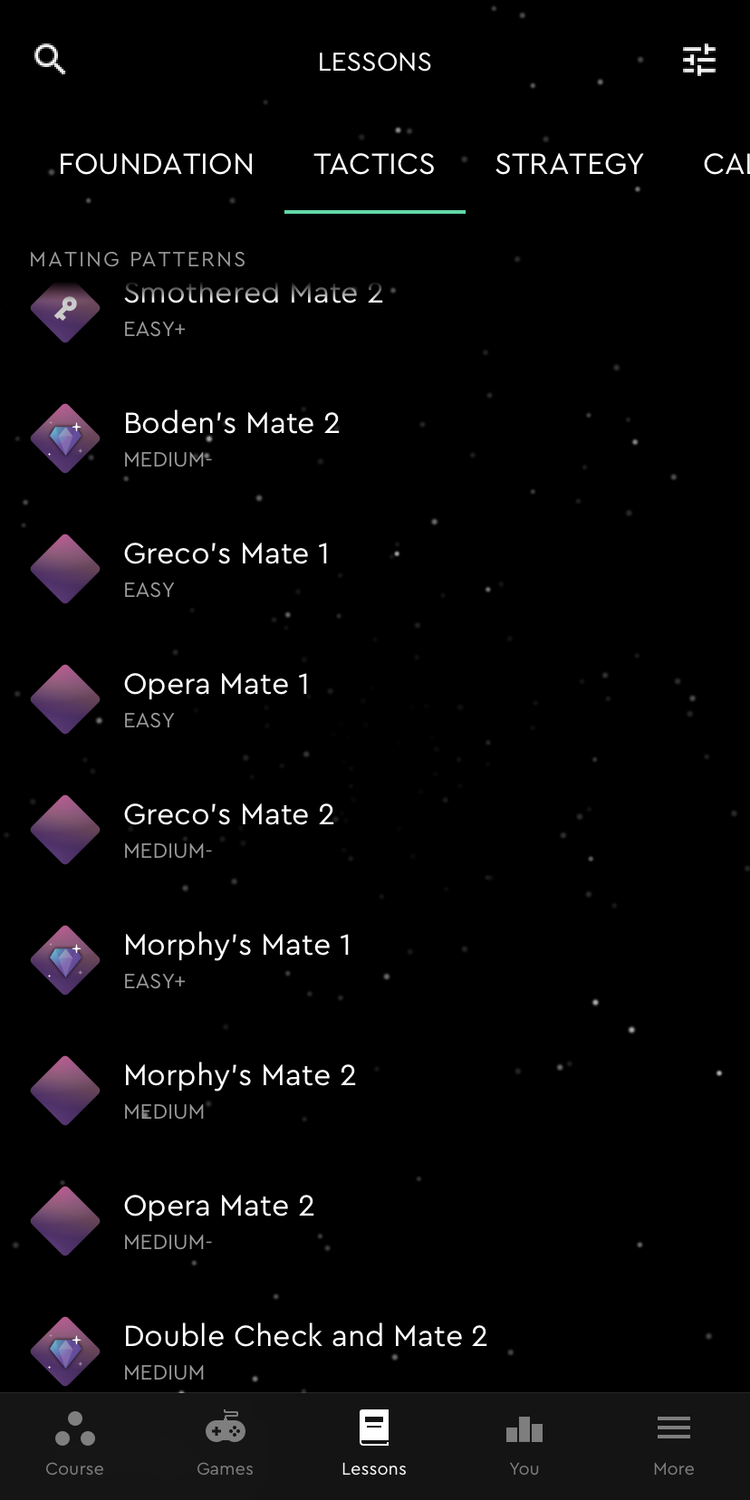Open the Morphy's Mate 2 lesson
This screenshot has width=750, height=1500.
click(239, 1089)
